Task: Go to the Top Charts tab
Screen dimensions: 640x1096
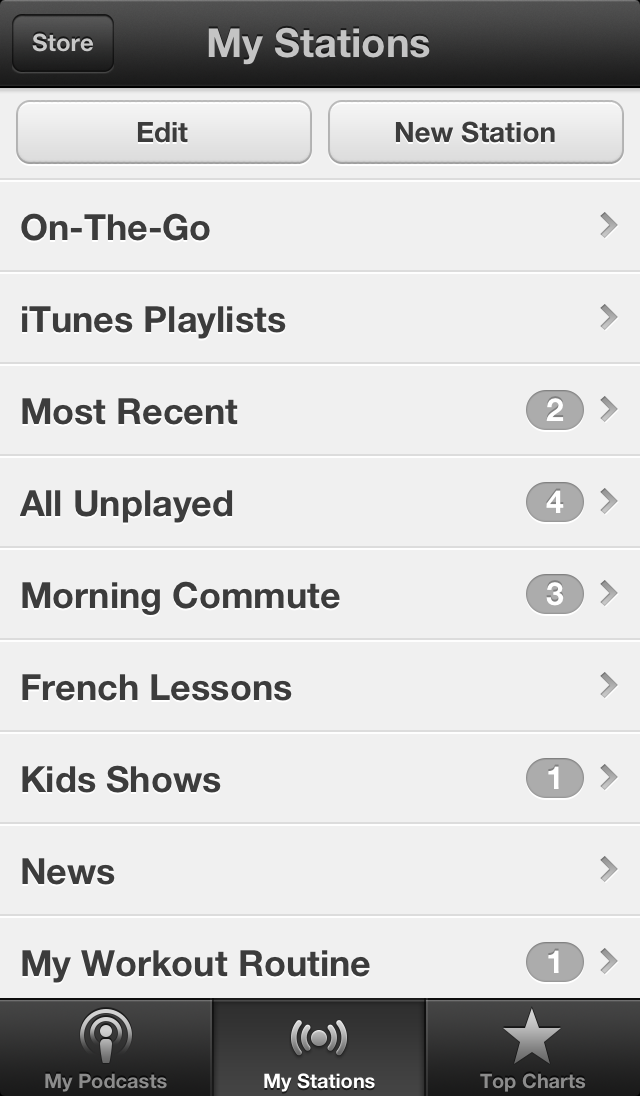Action: coord(532,1048)
